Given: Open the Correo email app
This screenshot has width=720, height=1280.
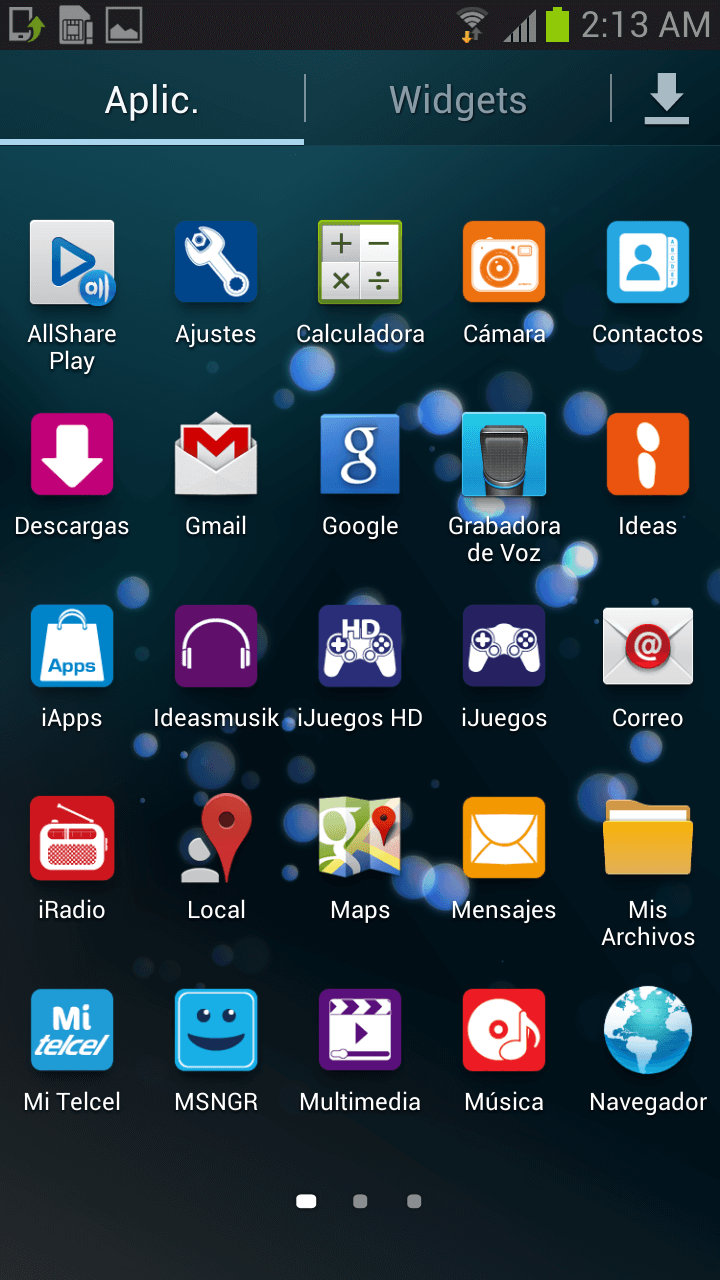Looking at the screenshot, I should coord(648,647).
